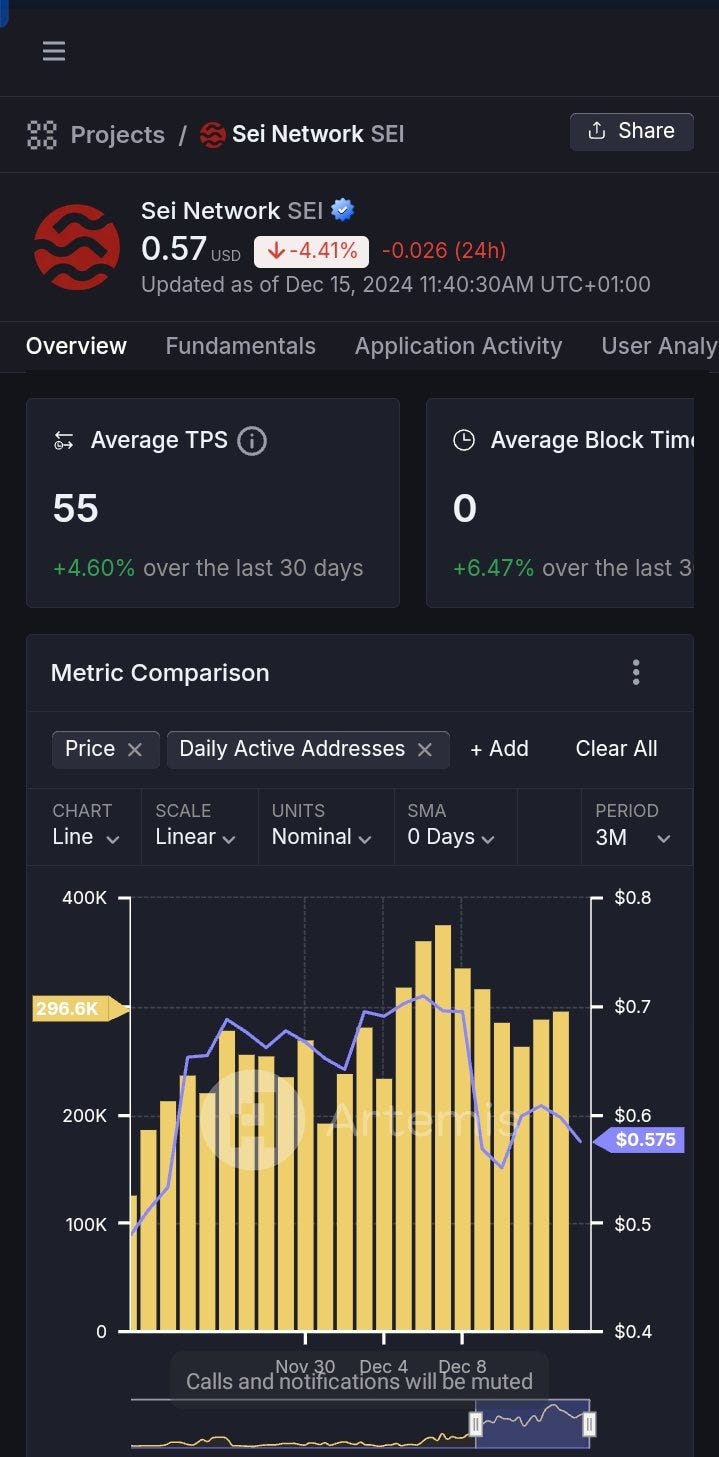Tap the range selector's left handle
The height and width of the screenshot is (1457, 719).
click(476, 1423)
